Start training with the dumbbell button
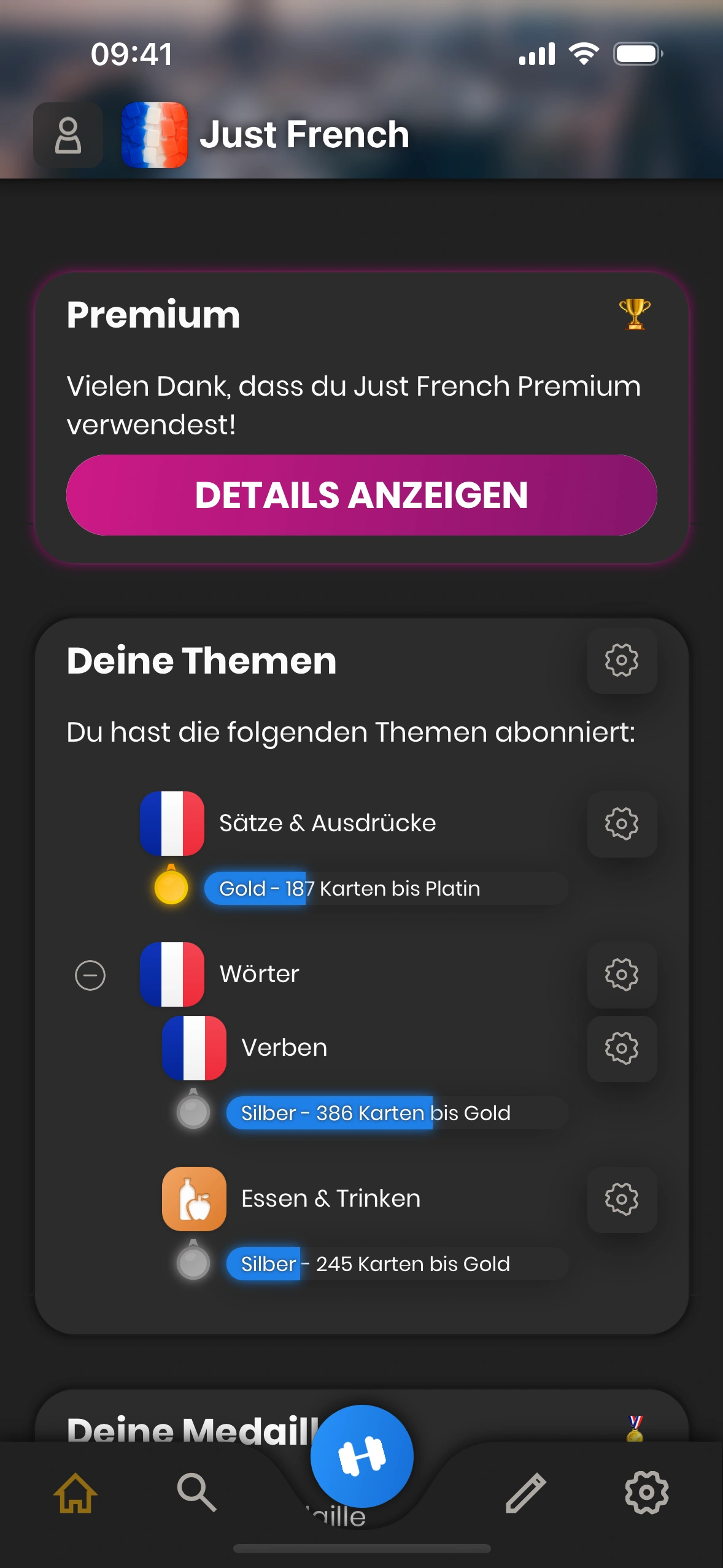The width and height of the screenshot is (723, 1568). [361, 1456]
